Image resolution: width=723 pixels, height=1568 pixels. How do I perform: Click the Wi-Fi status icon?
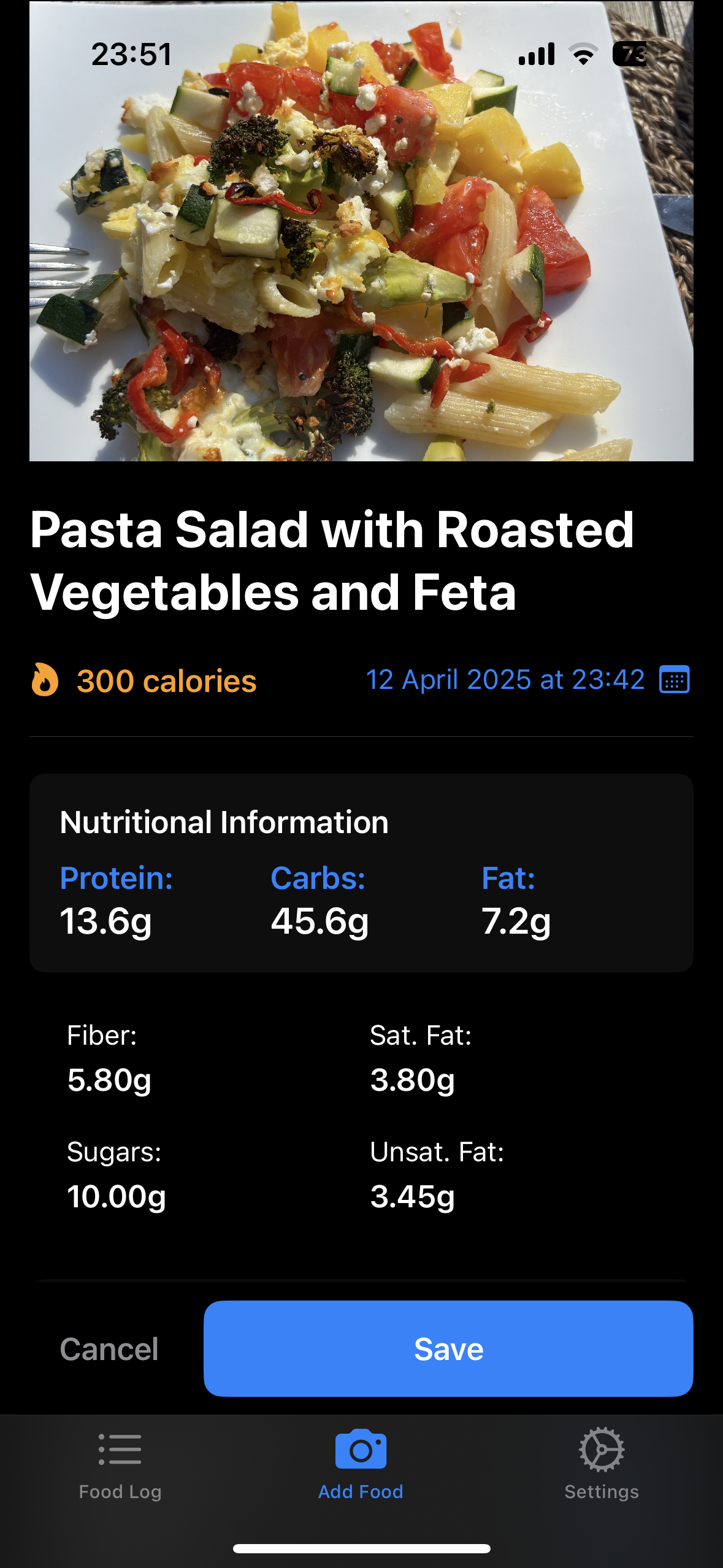(583, 54)
